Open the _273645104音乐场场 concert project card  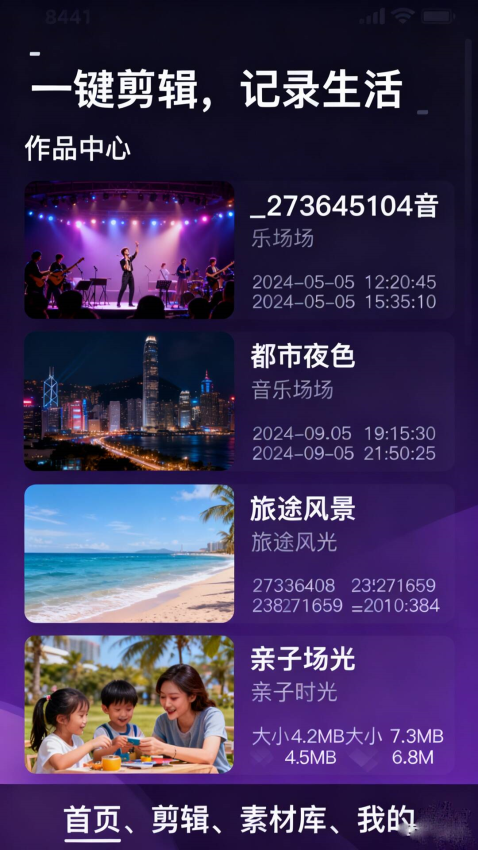click(x=239, y=250)
